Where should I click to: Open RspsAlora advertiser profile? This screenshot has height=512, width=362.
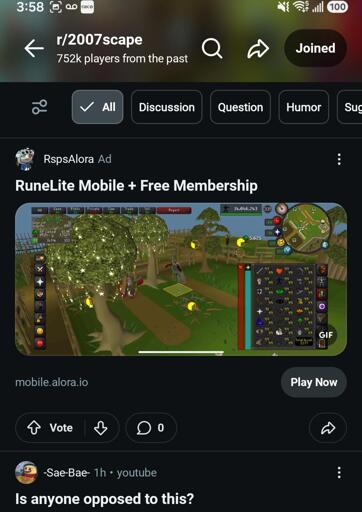point(68,159)
